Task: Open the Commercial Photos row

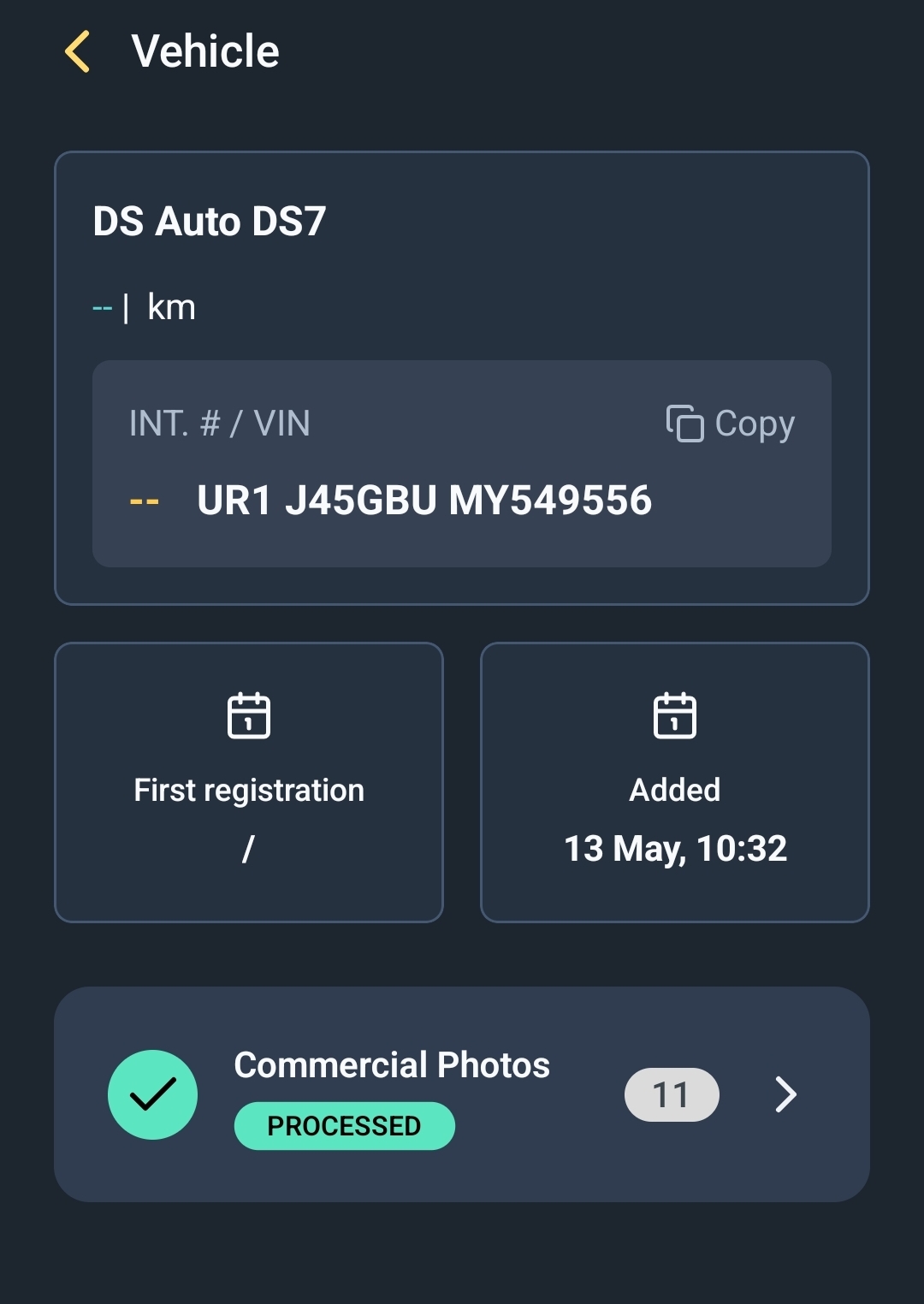Action: (462, 1094)
